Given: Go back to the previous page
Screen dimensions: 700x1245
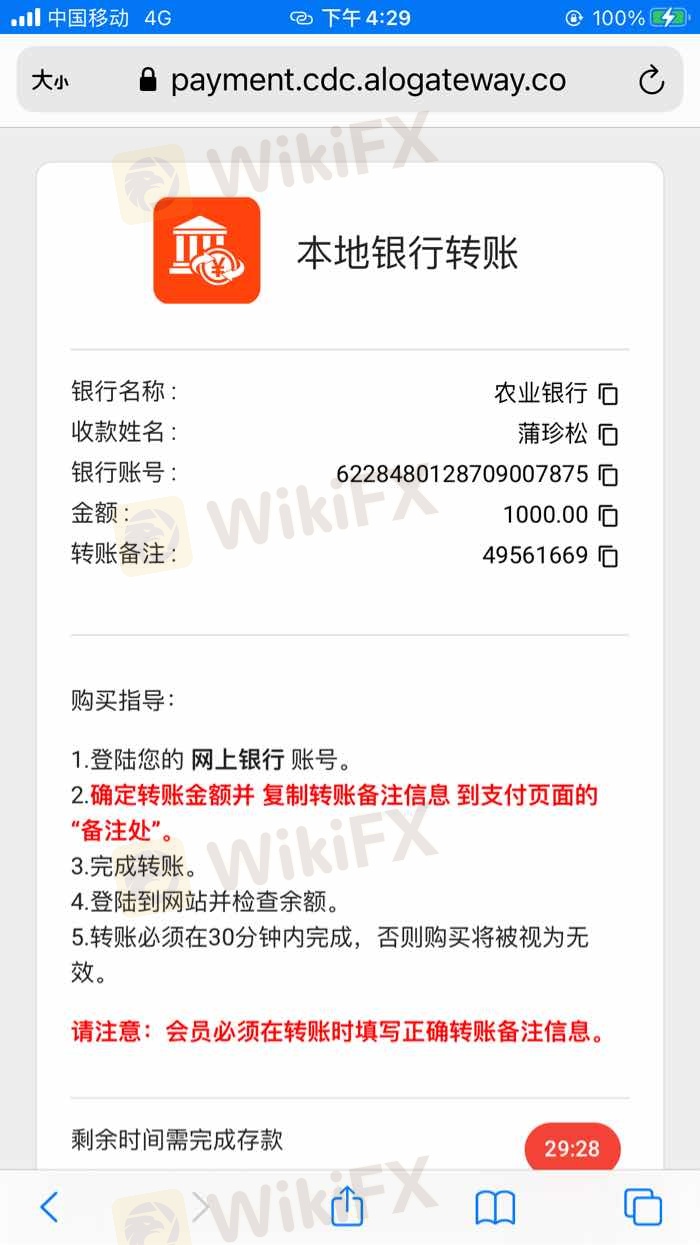Looking at the screenshot, I should coord(49,1207).
